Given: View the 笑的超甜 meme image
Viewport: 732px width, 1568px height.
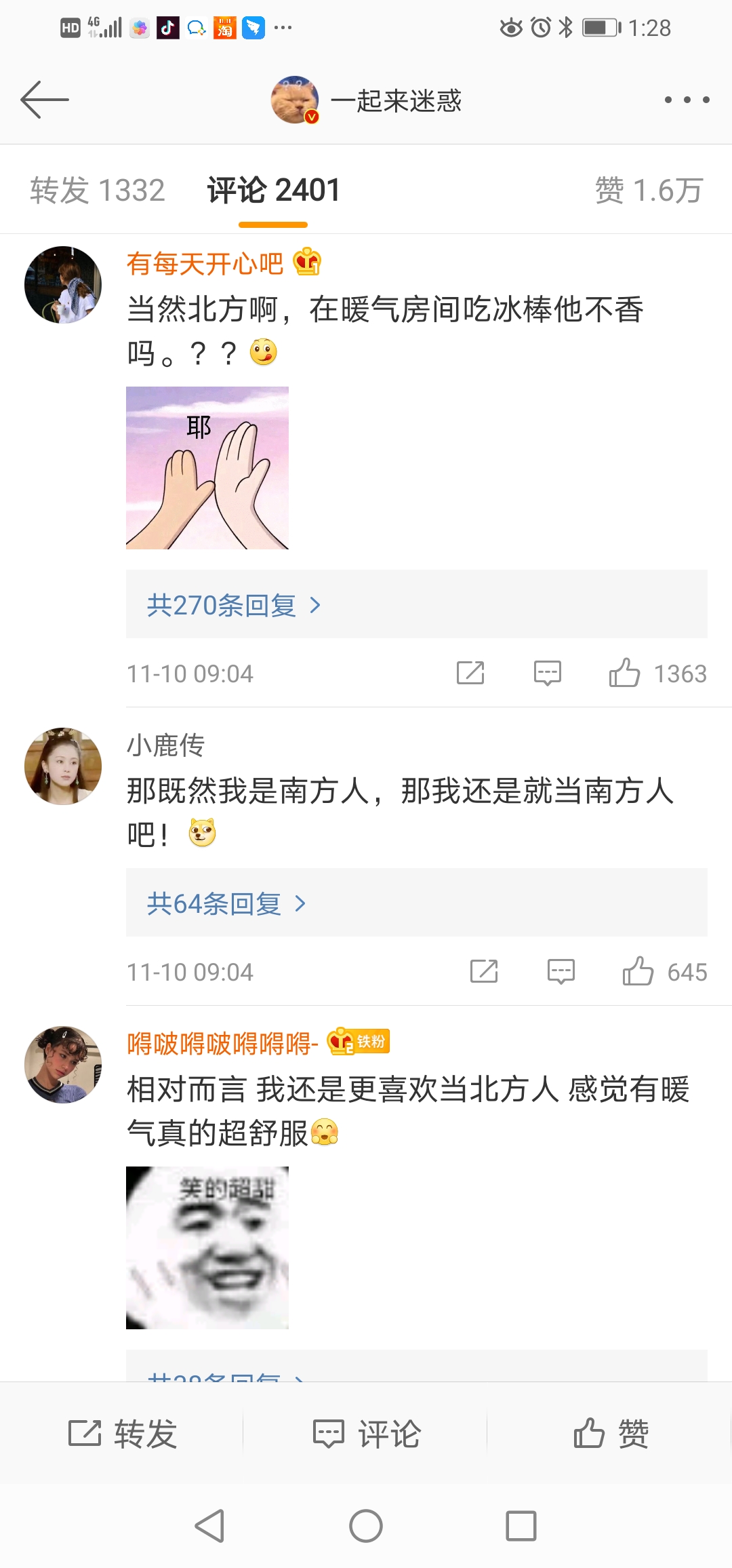Looking at the screenshot, I should (207, 1248).
